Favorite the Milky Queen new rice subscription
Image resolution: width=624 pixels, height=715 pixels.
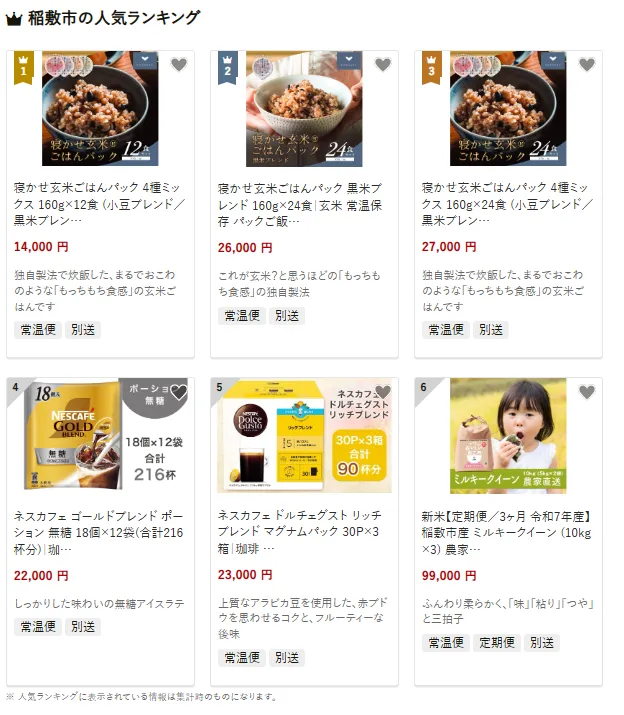[586, 392]
